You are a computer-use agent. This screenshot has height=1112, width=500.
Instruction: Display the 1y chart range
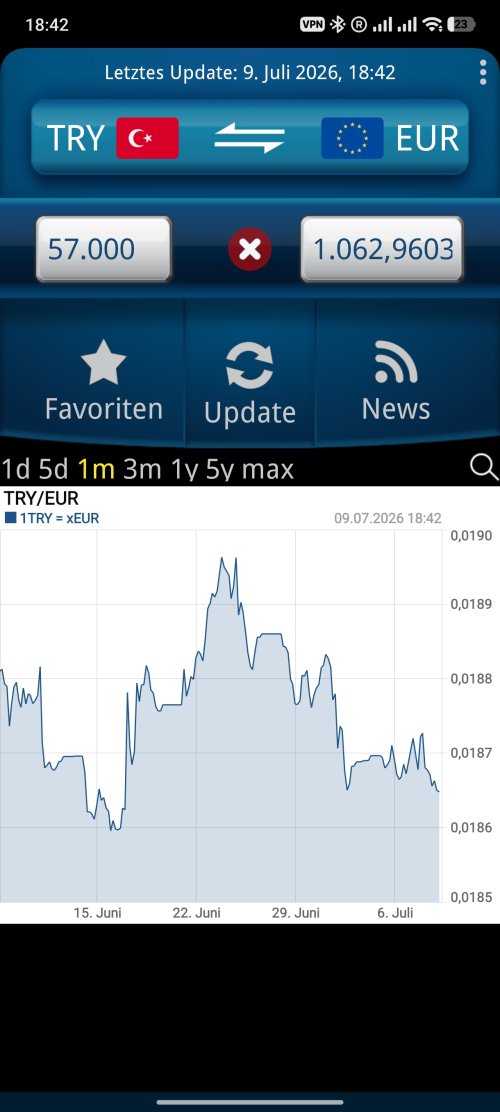(x=185, y=469)
